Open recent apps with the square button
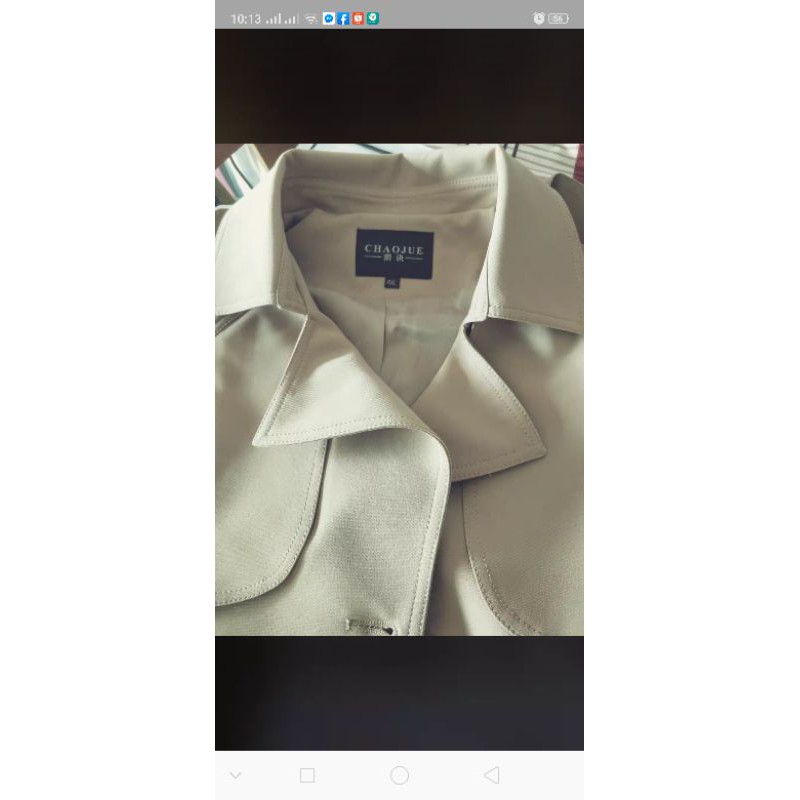The width and height of the screenshot is (800, 800). [307, 775]
